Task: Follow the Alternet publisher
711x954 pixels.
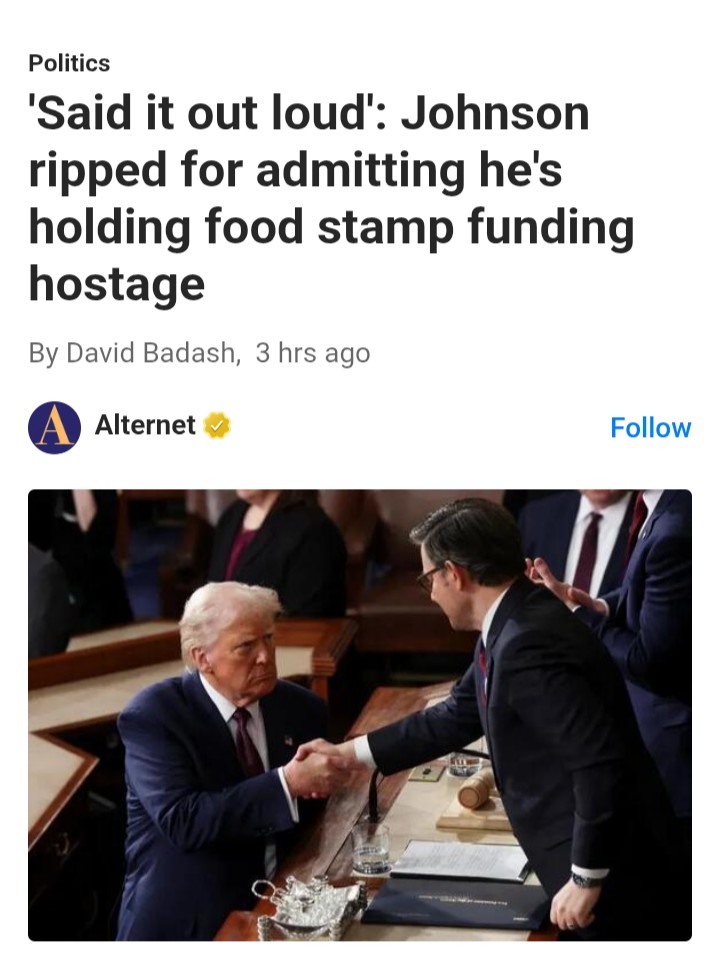Action: point(650,427)
